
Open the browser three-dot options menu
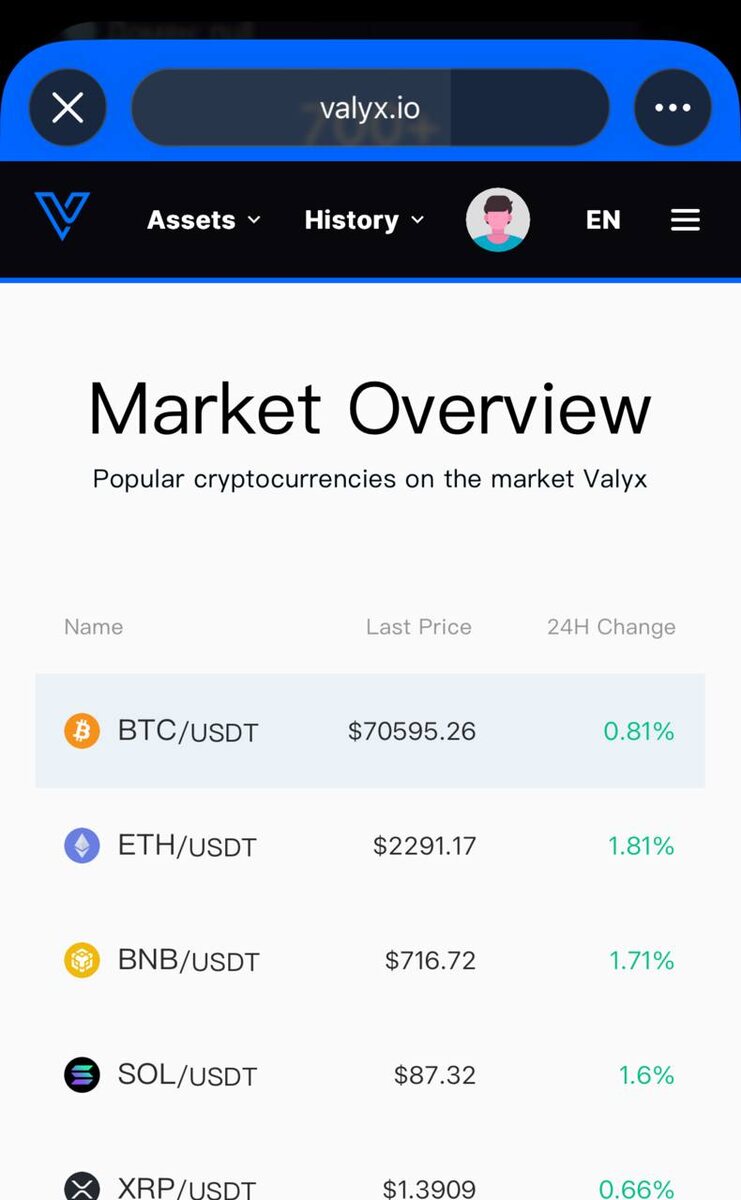click(x=672, y=107)
